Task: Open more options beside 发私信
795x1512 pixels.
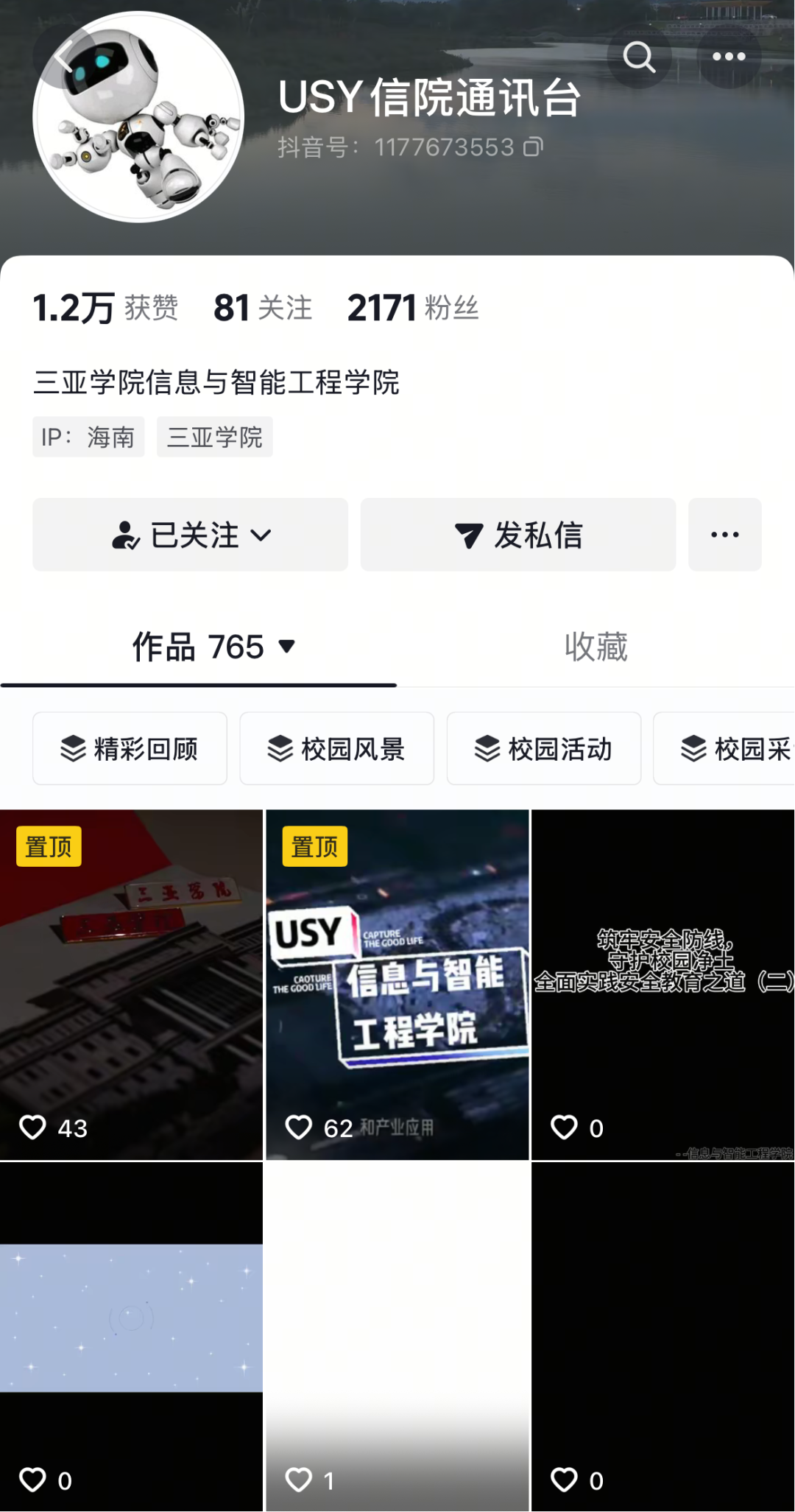Action: click(x=724, y=535)
